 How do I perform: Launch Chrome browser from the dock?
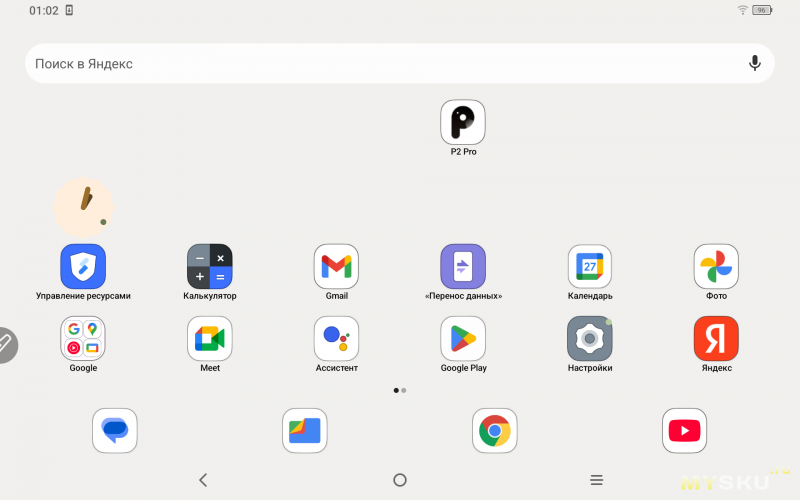[495, 431]
